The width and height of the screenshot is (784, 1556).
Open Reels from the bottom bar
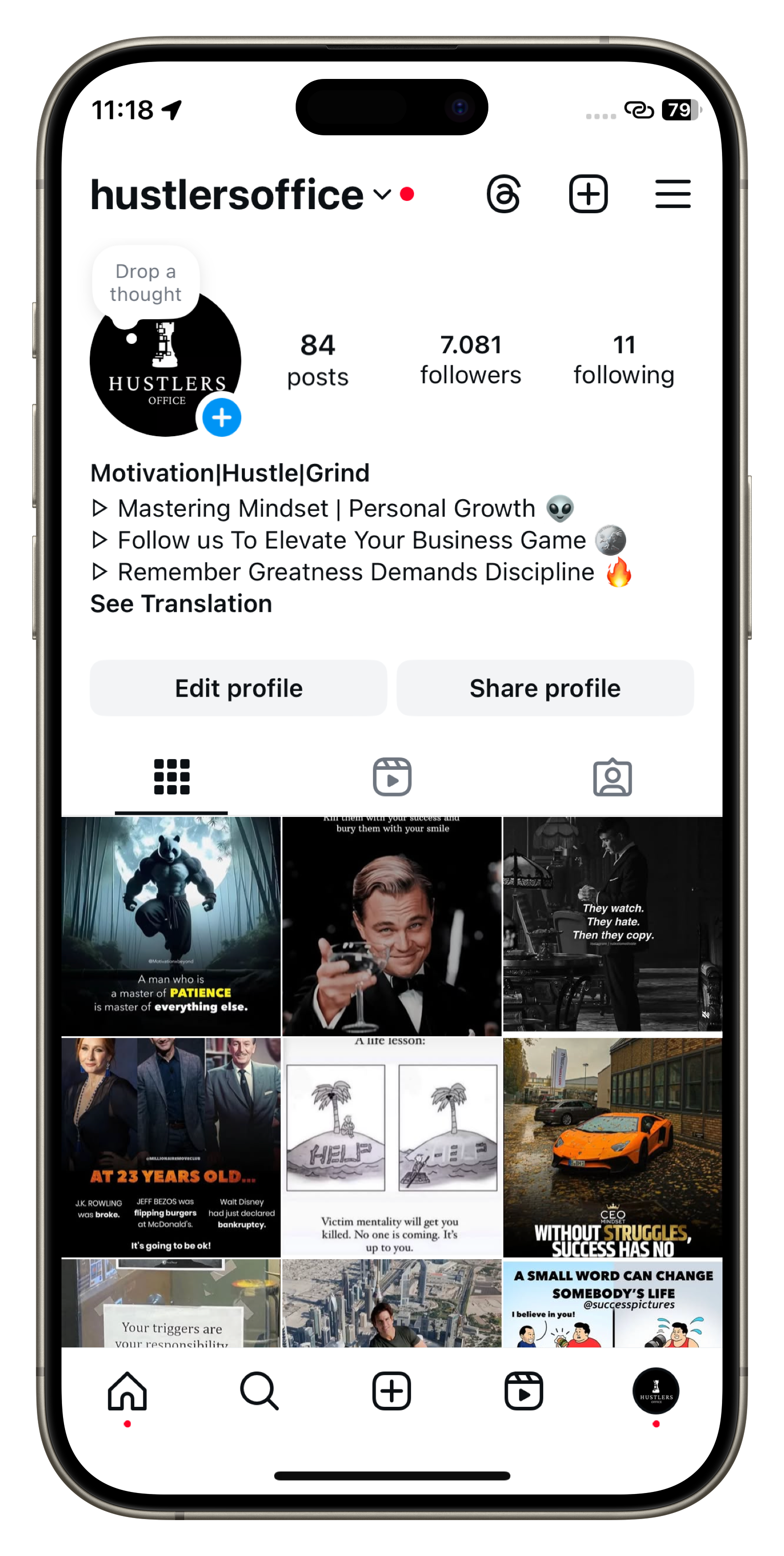click(524, 1391)
